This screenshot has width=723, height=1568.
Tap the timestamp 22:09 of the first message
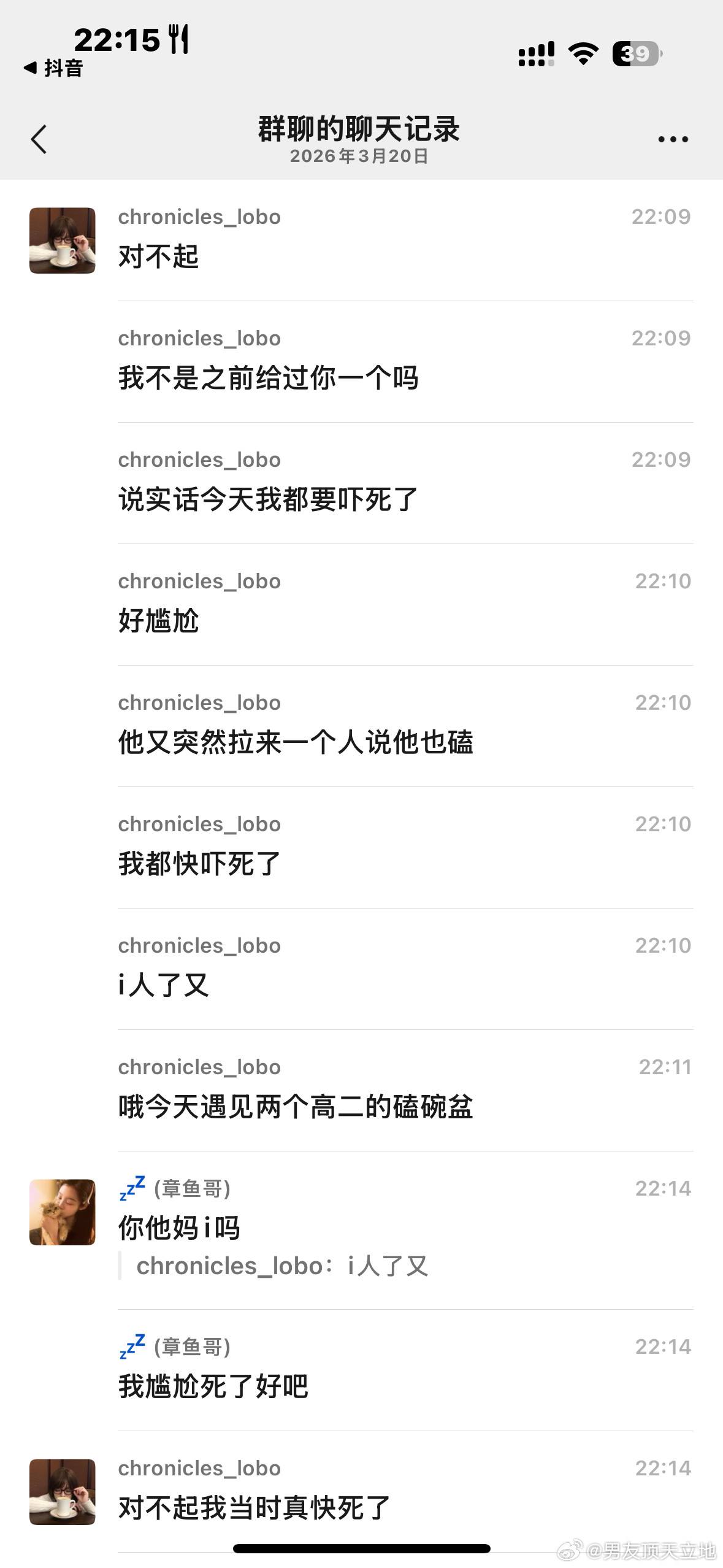661,216
